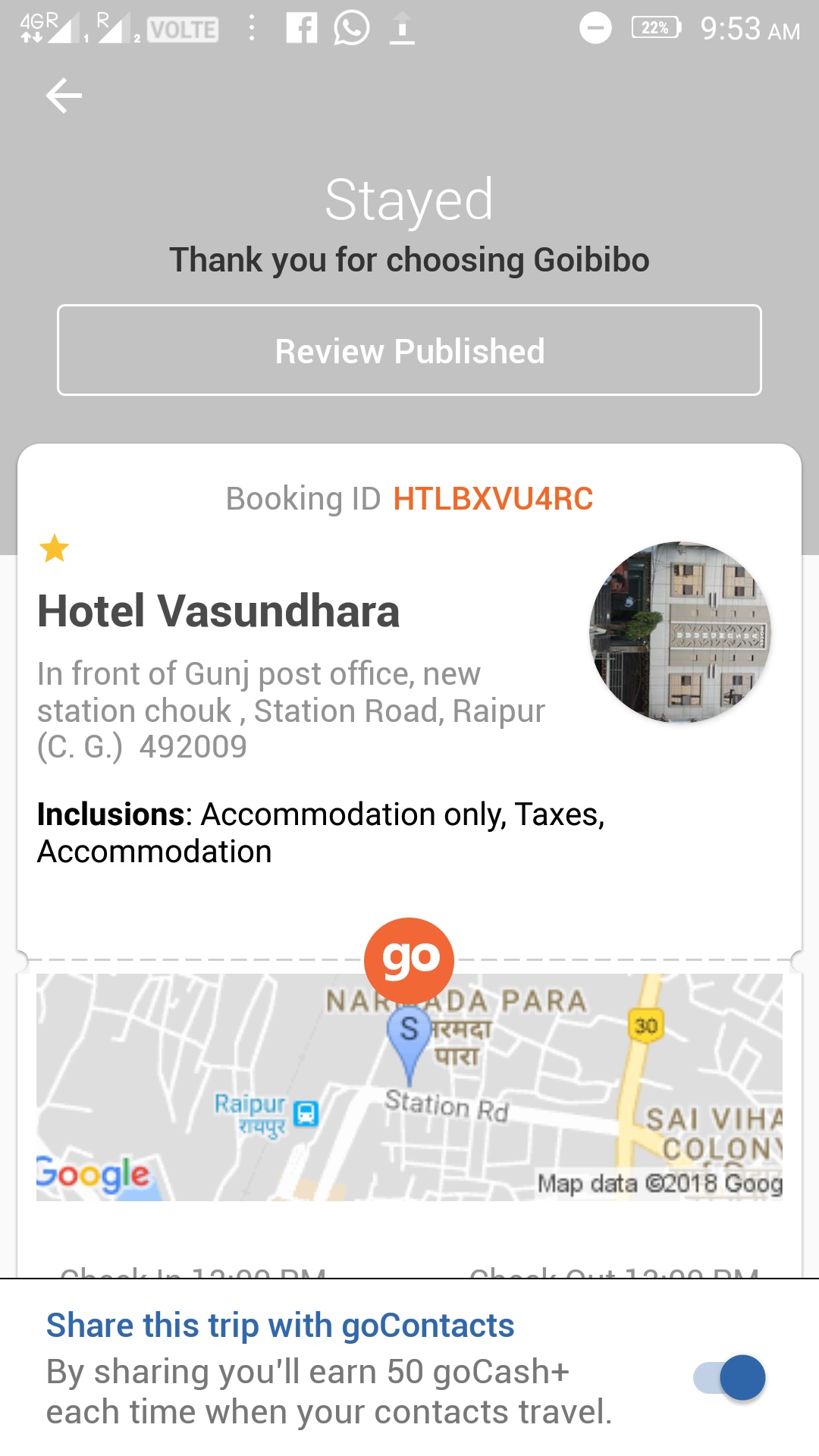Open the Hotel Vasundhara photo
This screenshot has width=819, height=1456.
(680, 632)
